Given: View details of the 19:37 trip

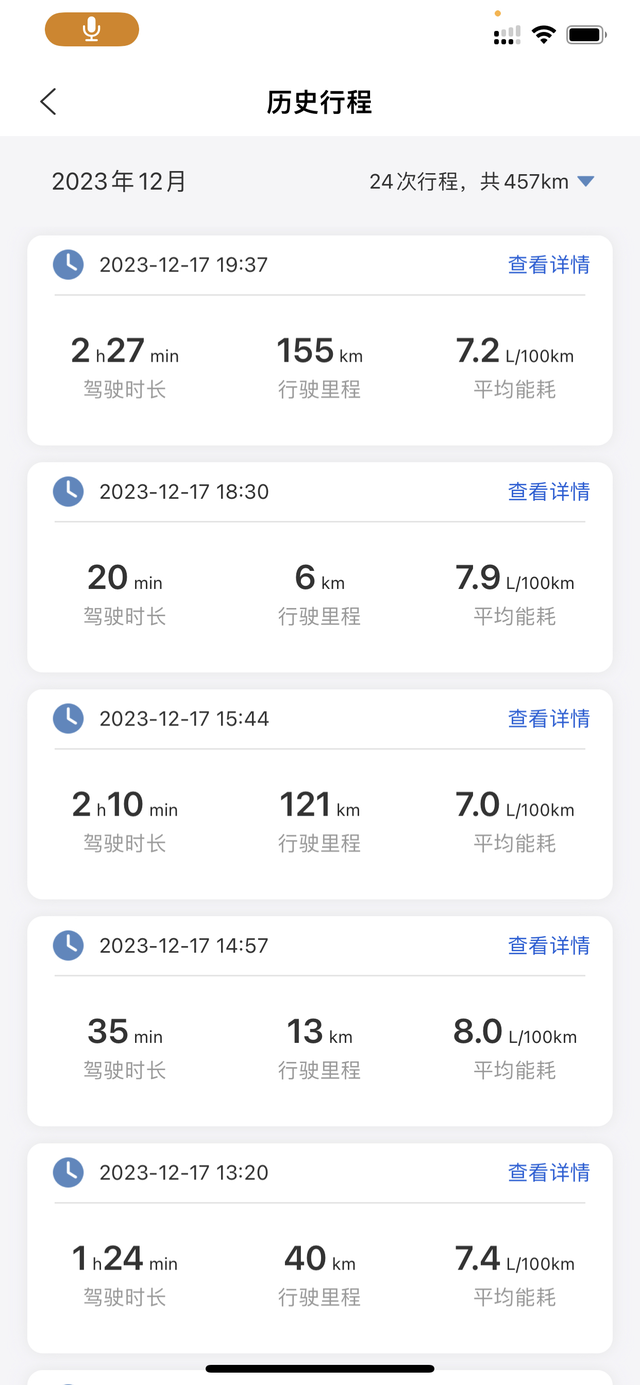Looking at the screenshot, I should click(548, 265).
